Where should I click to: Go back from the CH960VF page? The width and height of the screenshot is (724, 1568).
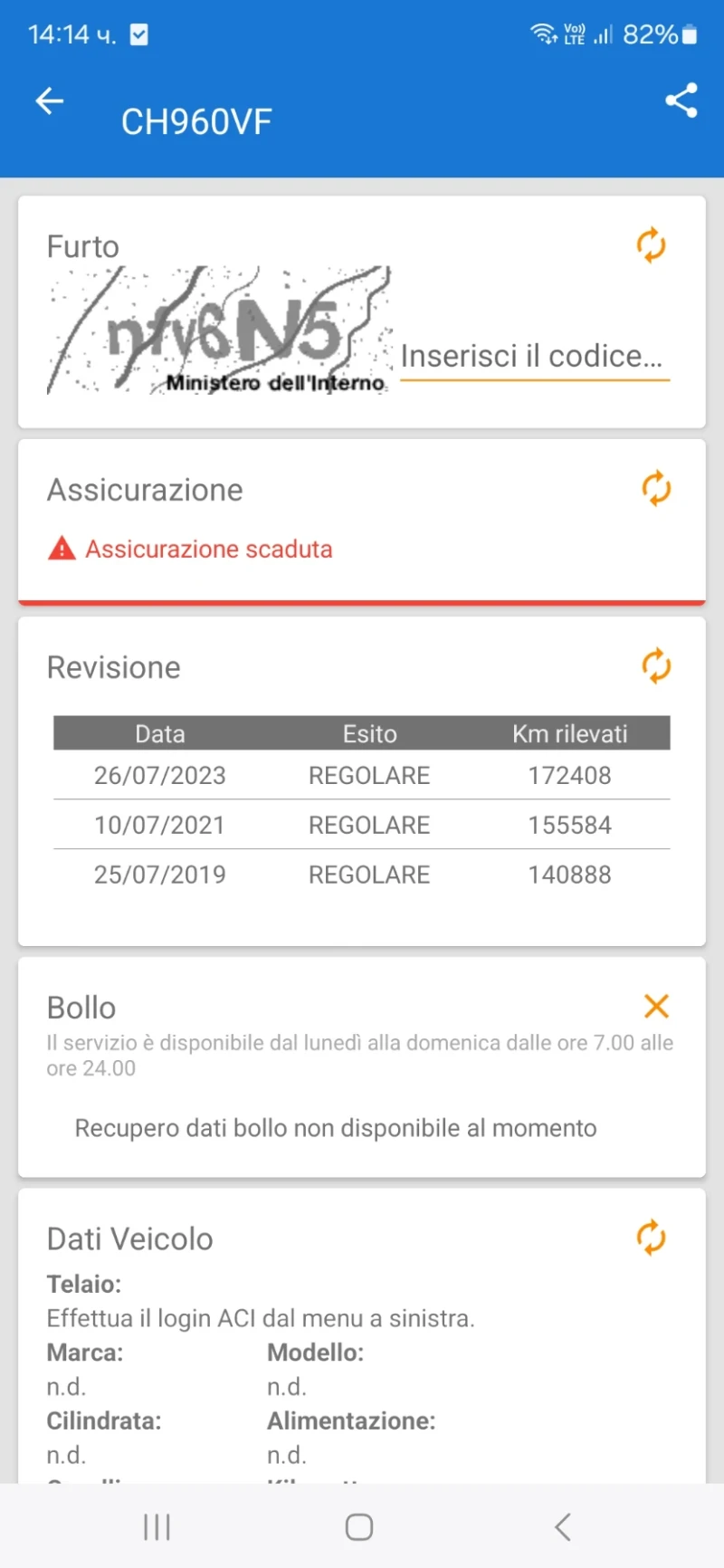50,100
